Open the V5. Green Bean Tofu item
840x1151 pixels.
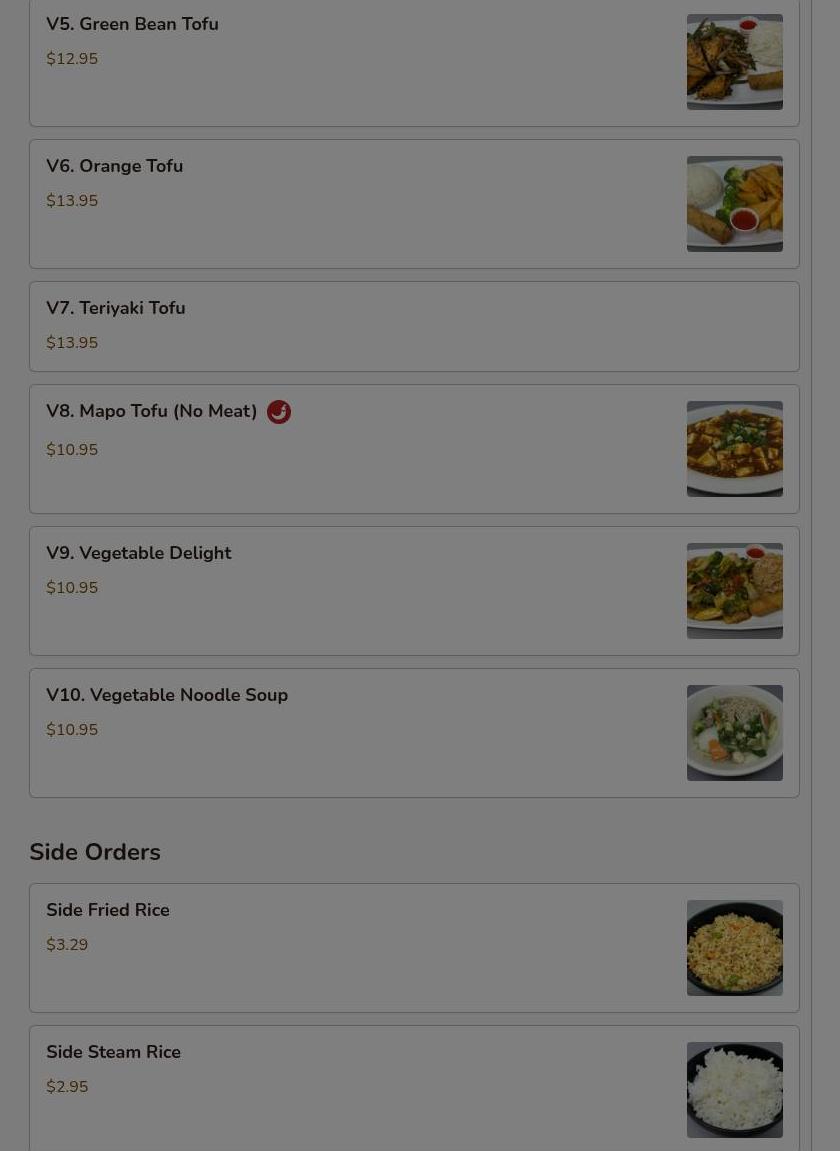pyautogui.click(x=414, y=62)
